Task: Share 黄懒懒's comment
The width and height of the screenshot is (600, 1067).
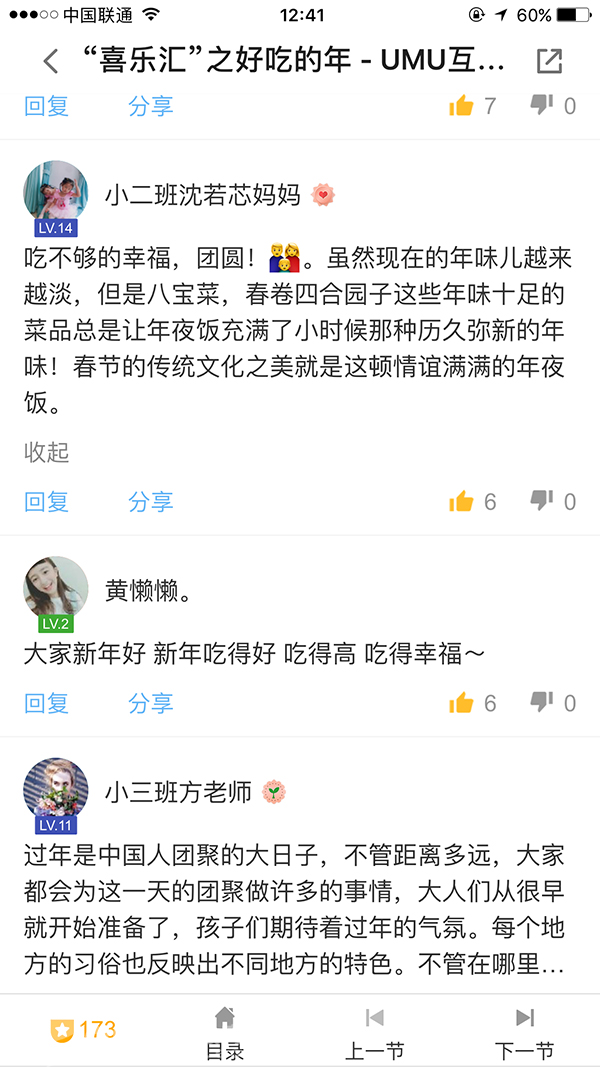Action: 150,703
